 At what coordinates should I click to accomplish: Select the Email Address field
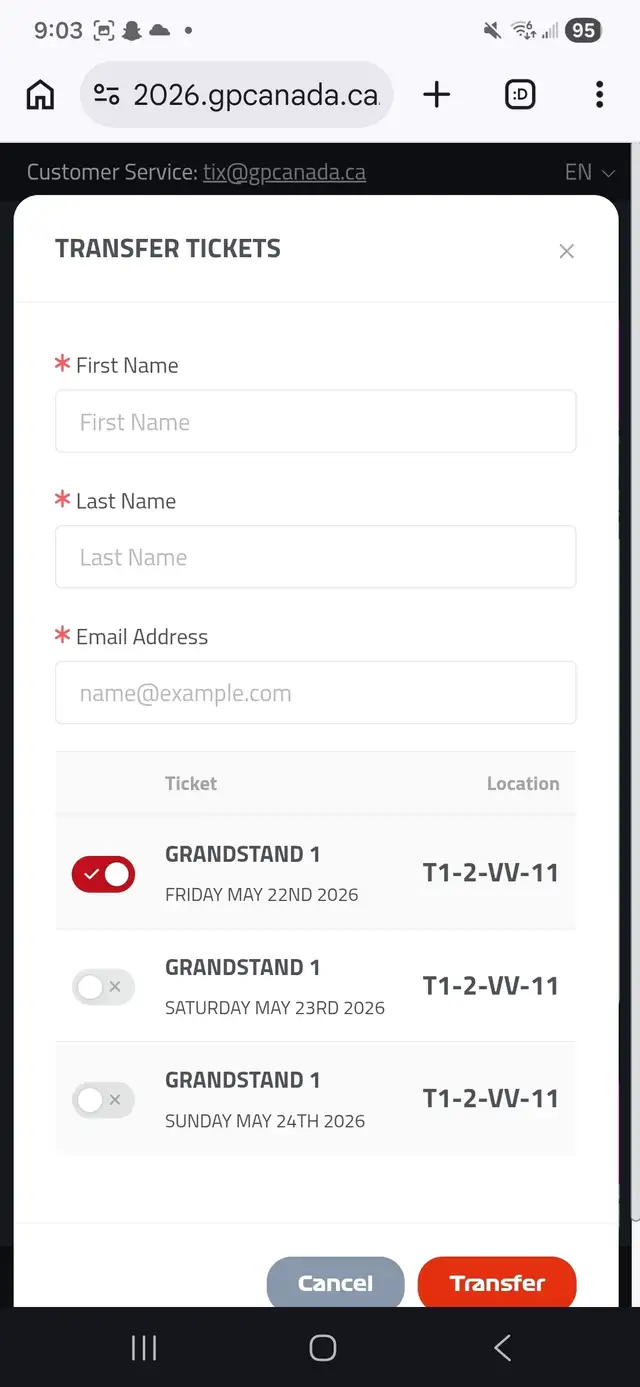315,693
